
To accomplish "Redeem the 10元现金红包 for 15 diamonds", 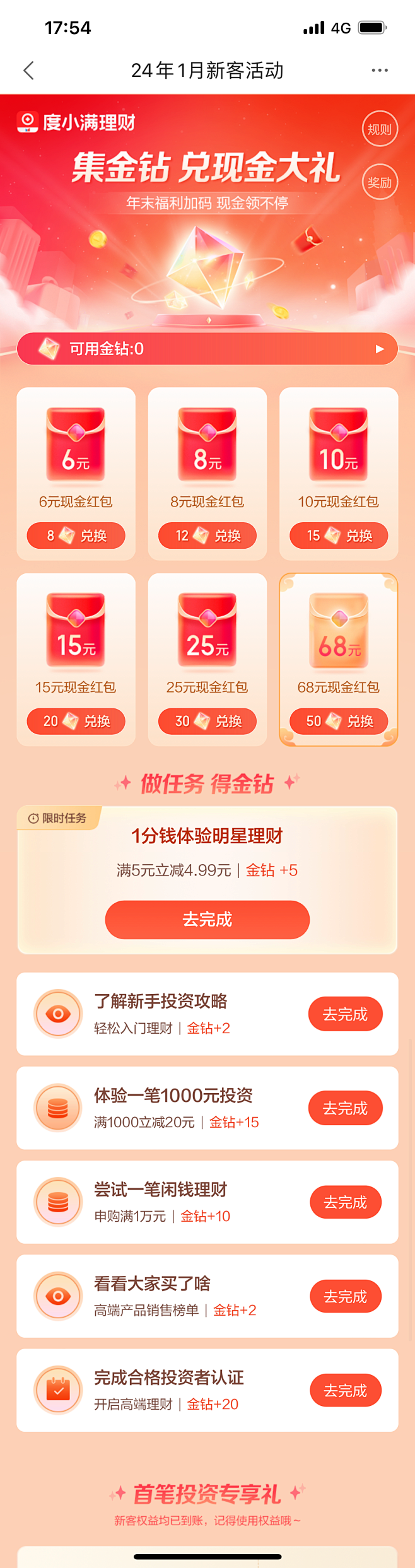I will click(x=339, y=535).
